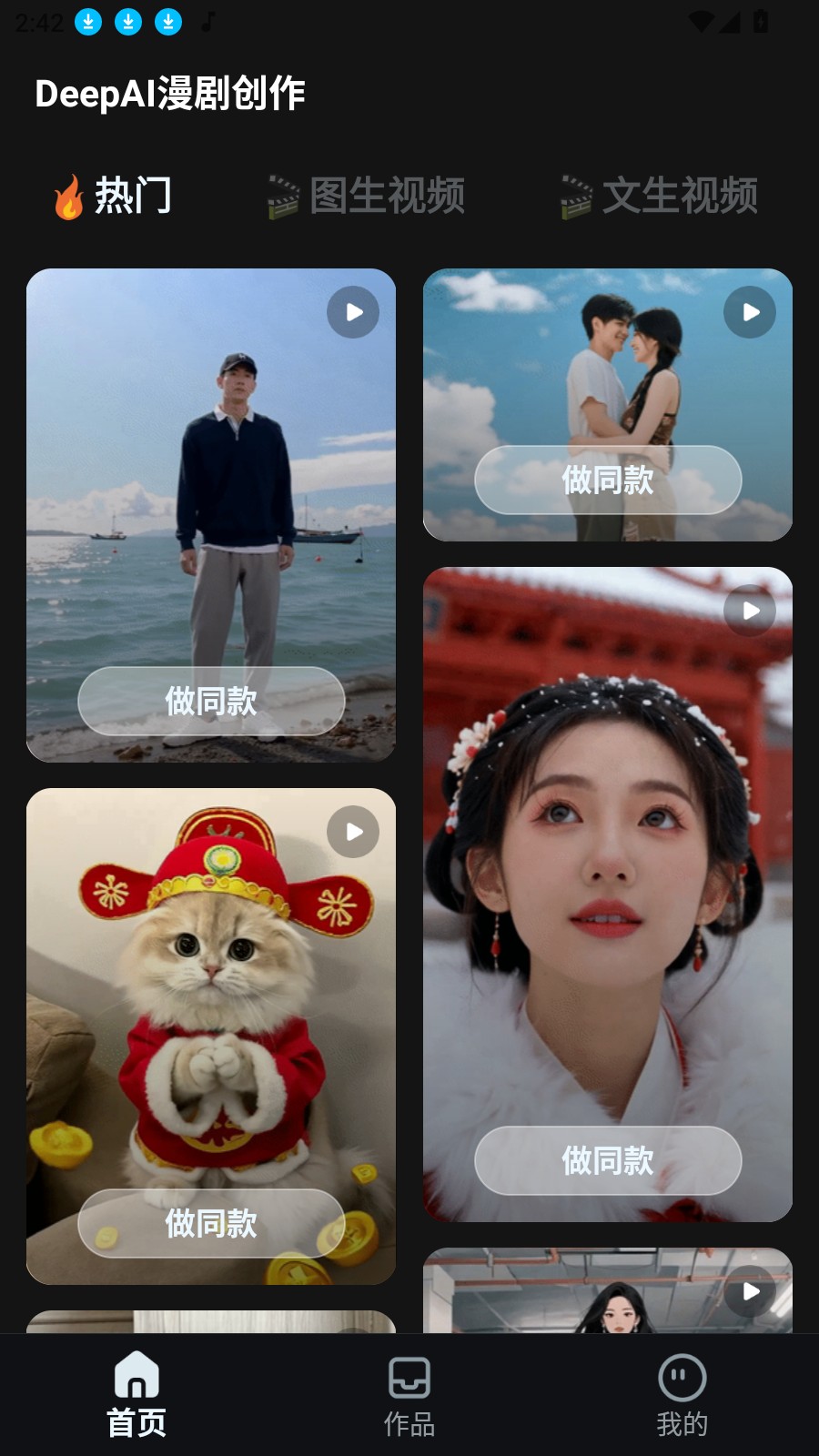Tap the DeepAI漫剧创作 title

(171, 92)
